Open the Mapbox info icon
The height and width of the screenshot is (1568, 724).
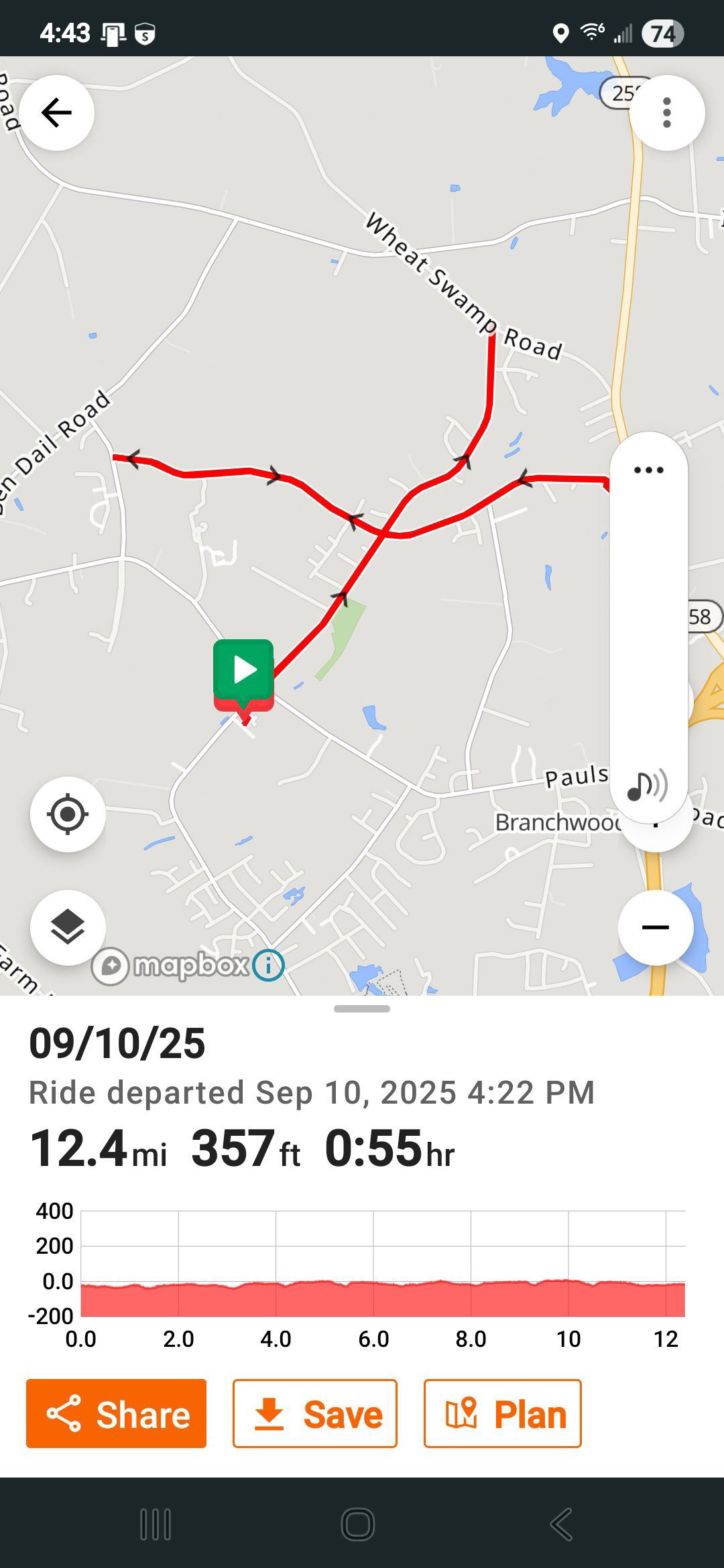tap(269, 966)
